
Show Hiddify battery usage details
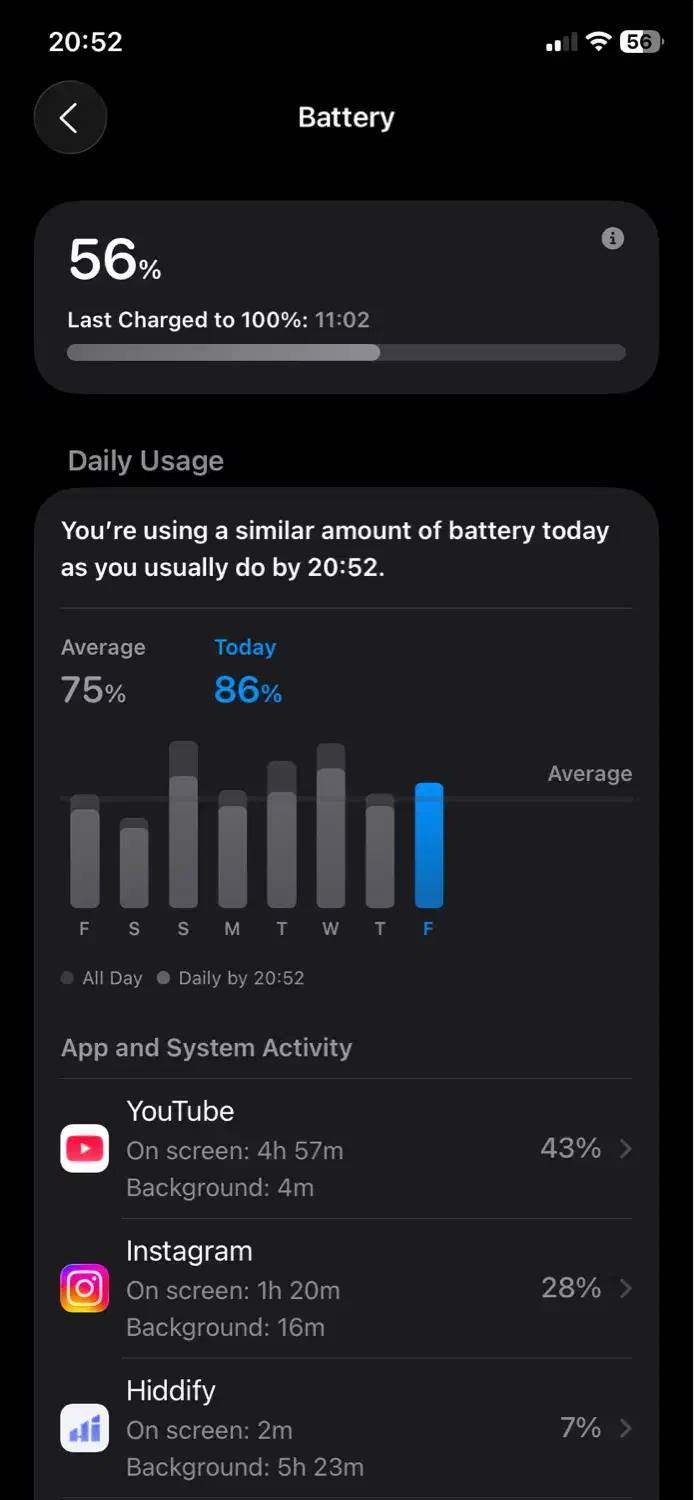[346, 1428]
